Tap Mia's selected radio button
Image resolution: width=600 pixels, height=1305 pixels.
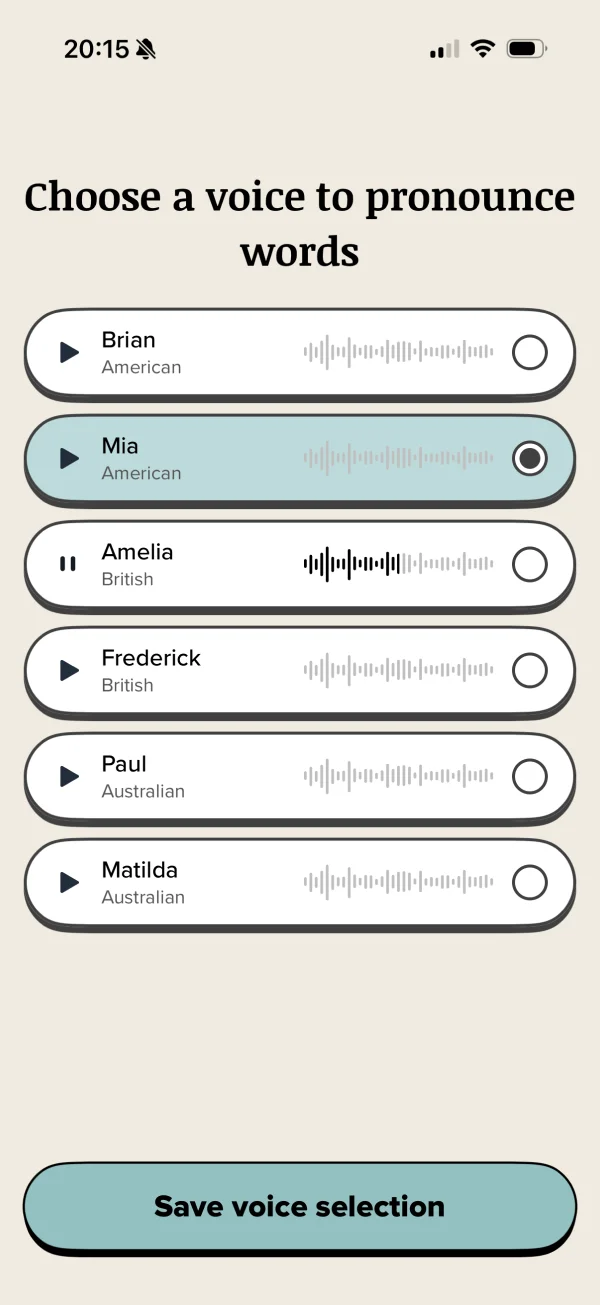tap(530, 458)
